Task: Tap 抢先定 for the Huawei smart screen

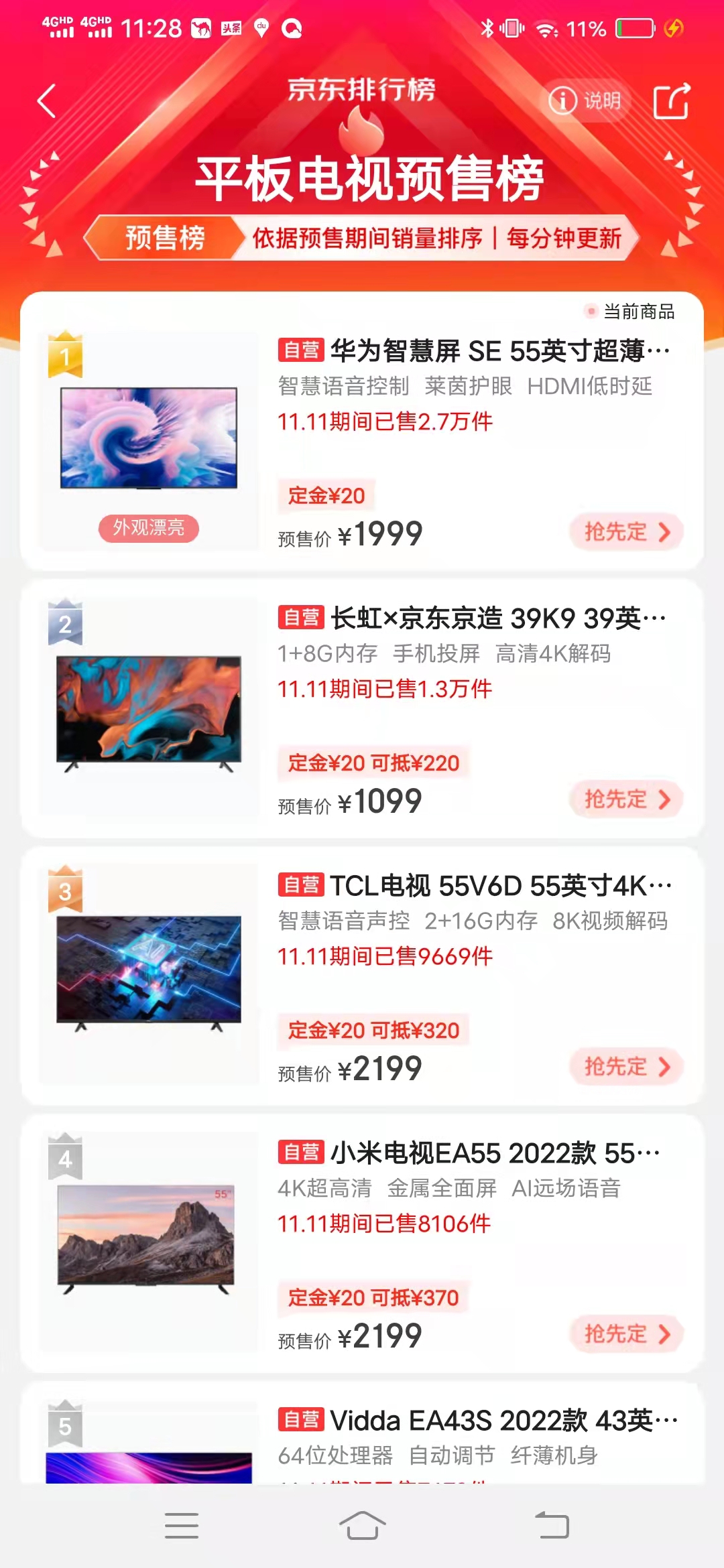Action: (625, 532)
